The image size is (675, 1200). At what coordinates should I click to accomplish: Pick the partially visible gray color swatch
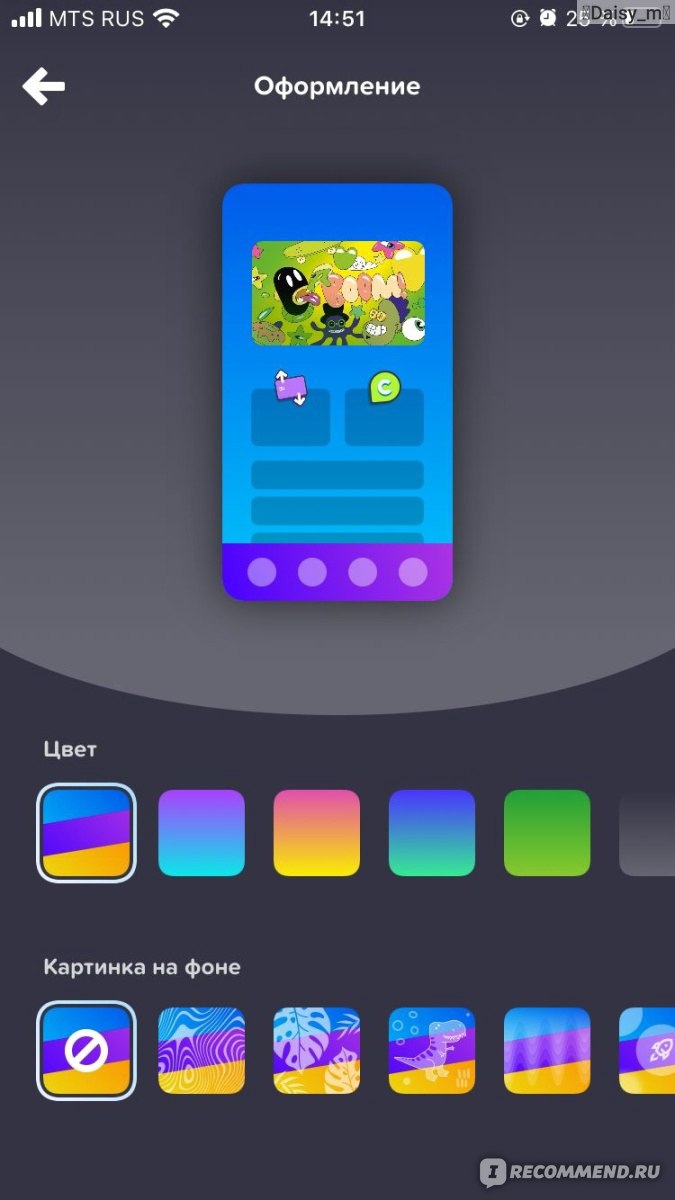pos(648,833)
